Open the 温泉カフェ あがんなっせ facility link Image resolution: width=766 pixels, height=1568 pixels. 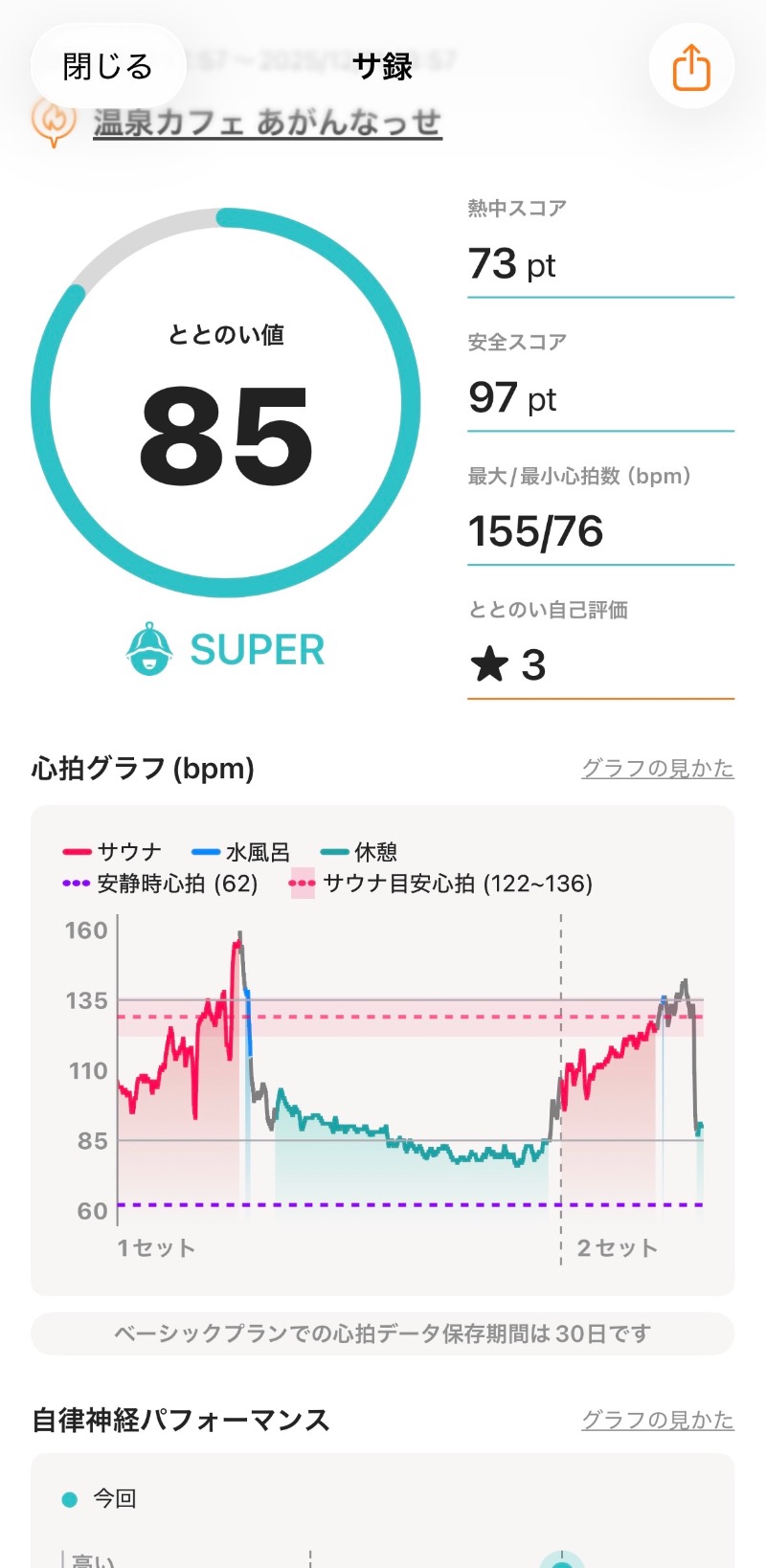tap(267, 123)
